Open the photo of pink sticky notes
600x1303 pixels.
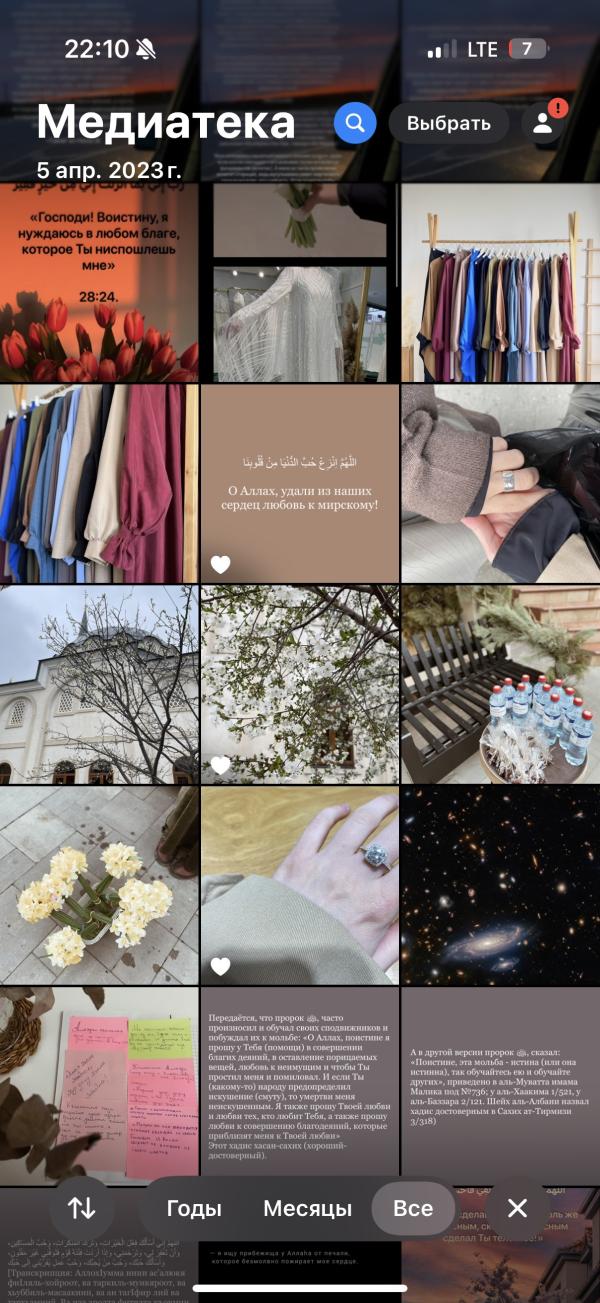click(99, 1083)
